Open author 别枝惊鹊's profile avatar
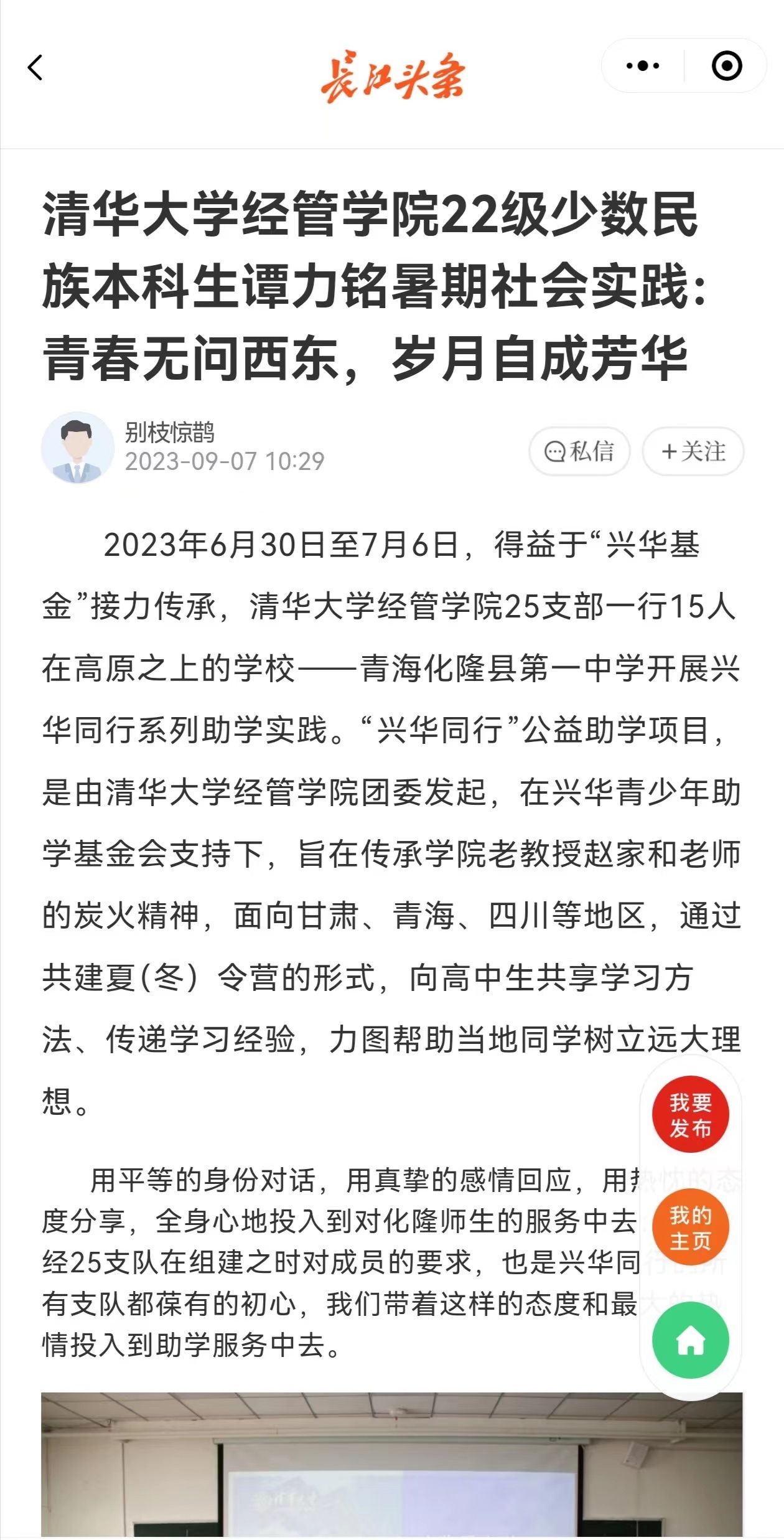Image resolution: width=784 pixels, height=1540 pixels. point(77,448)
